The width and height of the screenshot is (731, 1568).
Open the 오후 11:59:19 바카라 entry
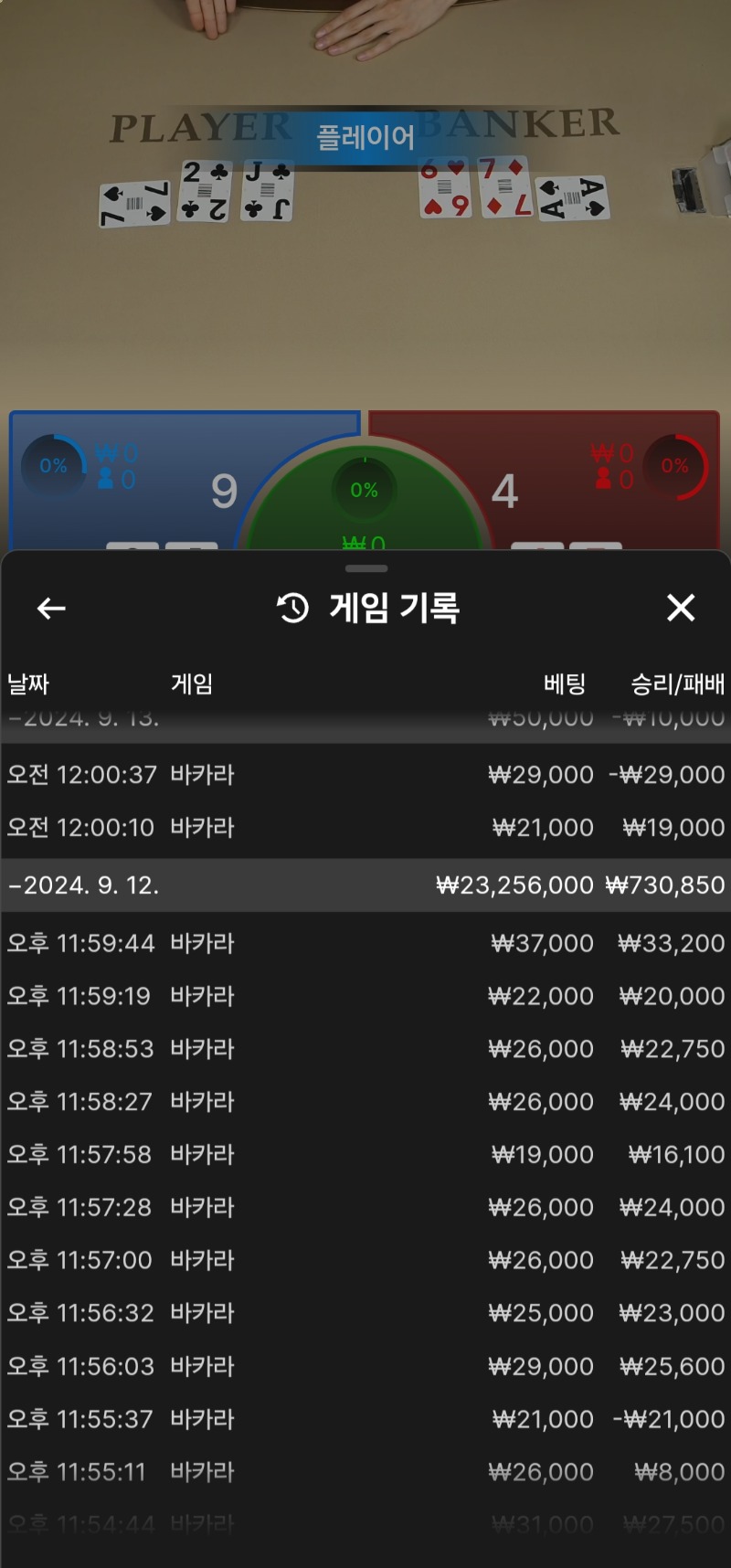click(x=365, y=996)
